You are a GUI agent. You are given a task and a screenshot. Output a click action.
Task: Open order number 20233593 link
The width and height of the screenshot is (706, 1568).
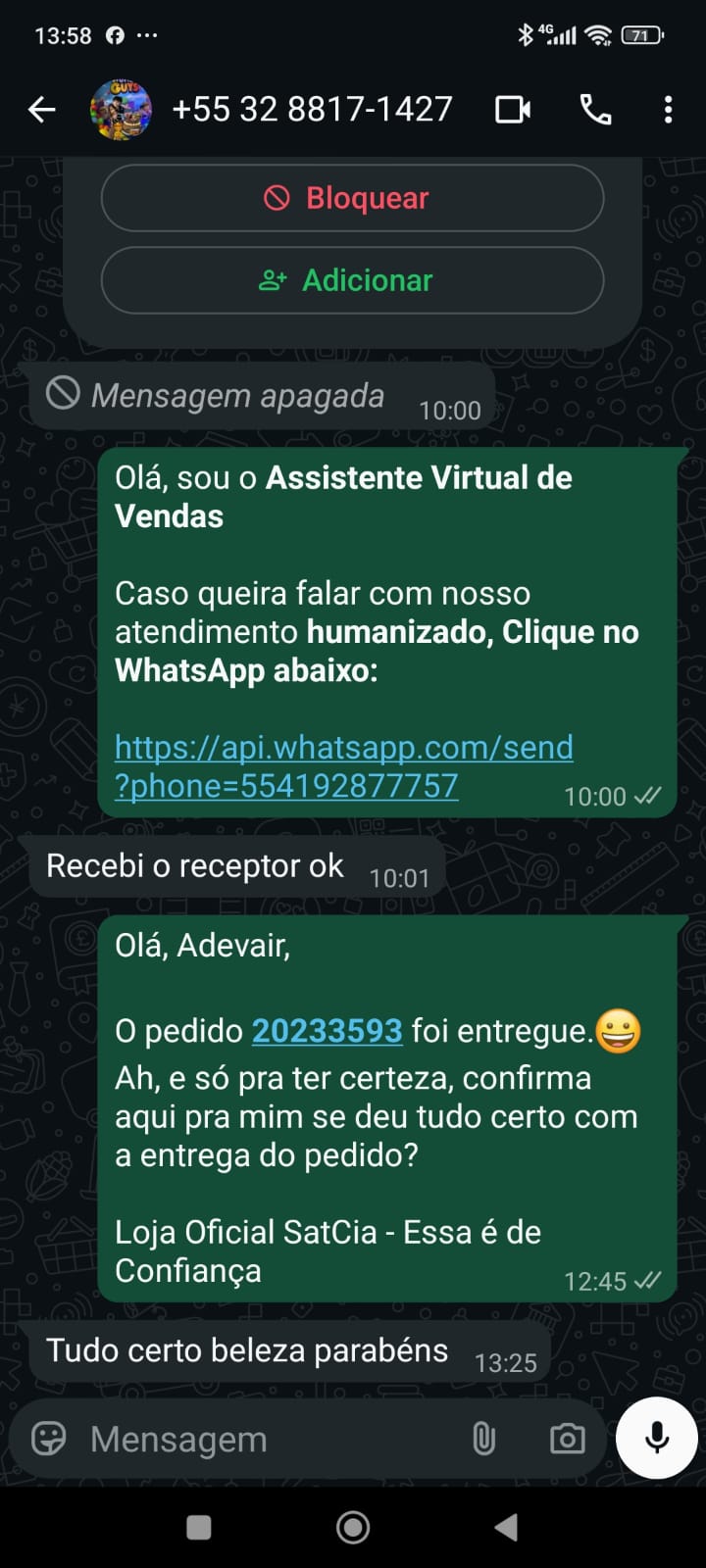point(327,1031)
